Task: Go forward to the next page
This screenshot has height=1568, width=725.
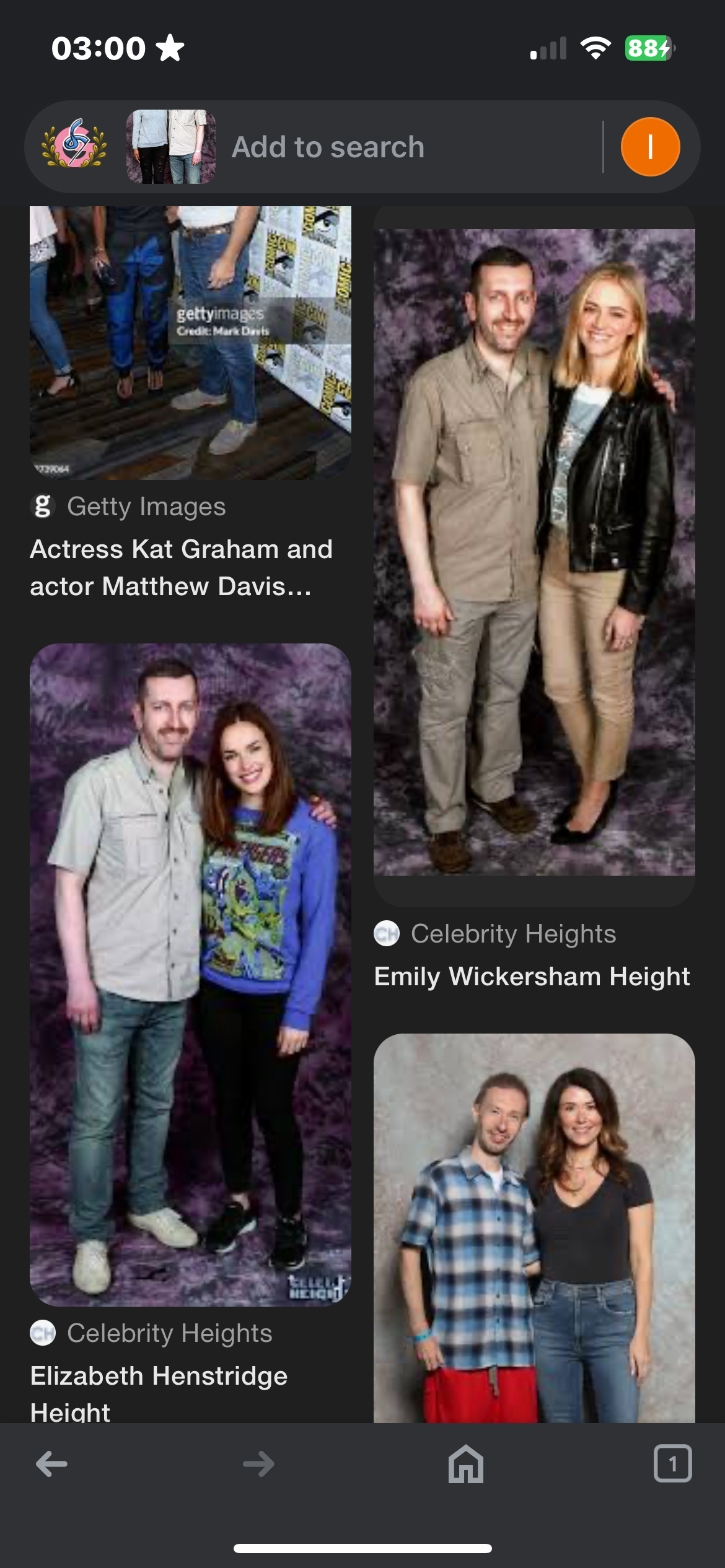Action: tap(258, 1464)
